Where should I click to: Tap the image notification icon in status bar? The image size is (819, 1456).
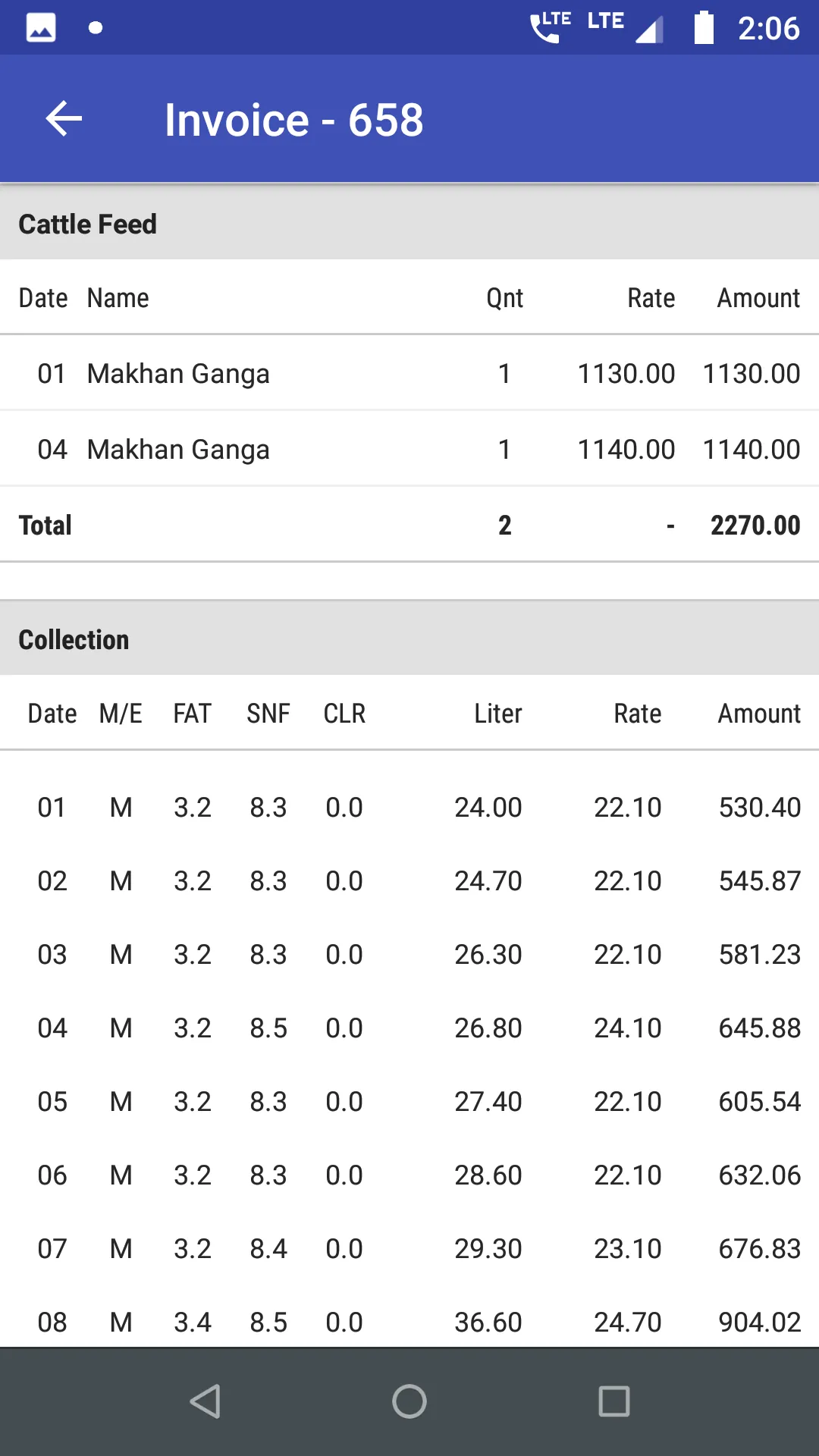coord(39,27)
